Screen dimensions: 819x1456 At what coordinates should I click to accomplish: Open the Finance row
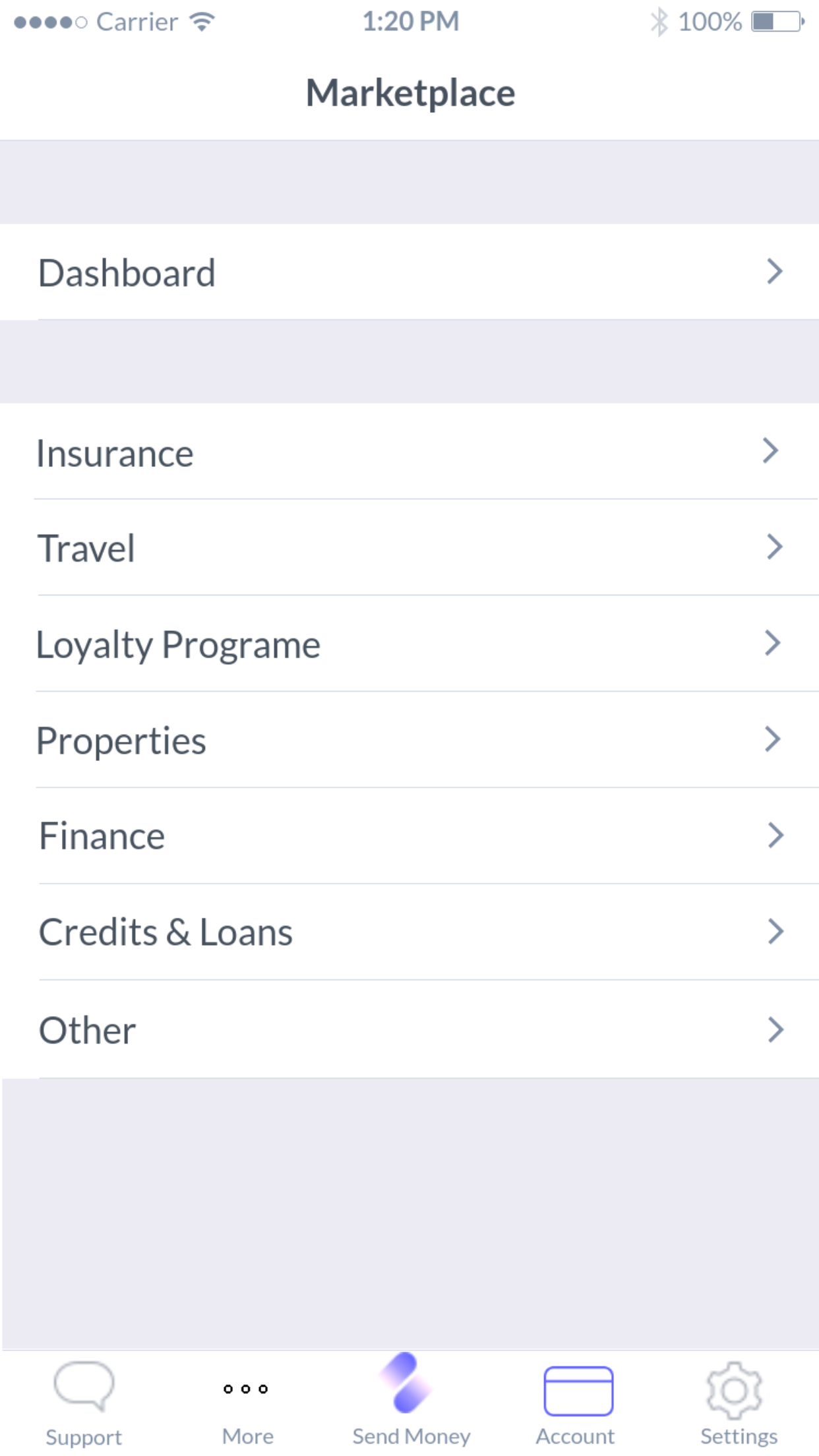(x=409, y=836)
